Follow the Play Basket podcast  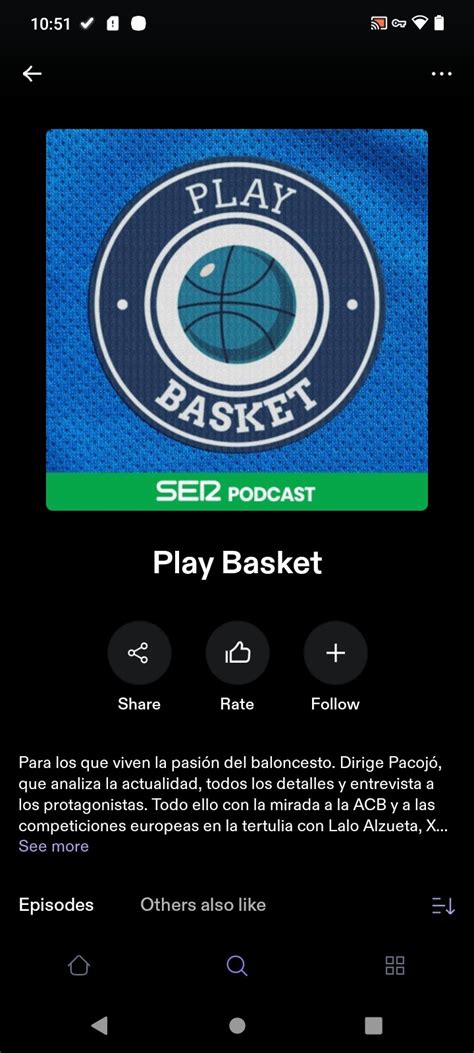click(335, 653)
